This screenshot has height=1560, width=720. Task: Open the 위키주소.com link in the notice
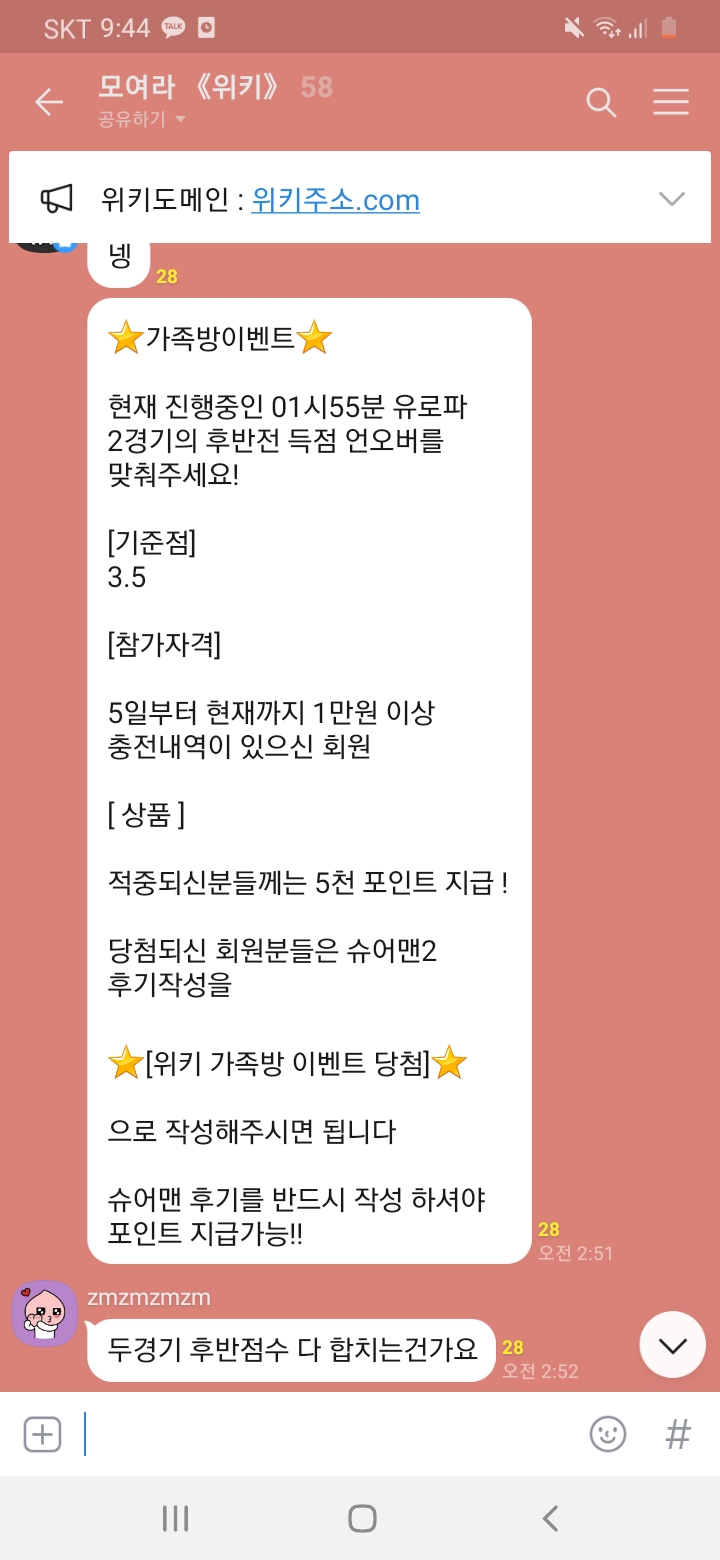click(x=335, y=200)
